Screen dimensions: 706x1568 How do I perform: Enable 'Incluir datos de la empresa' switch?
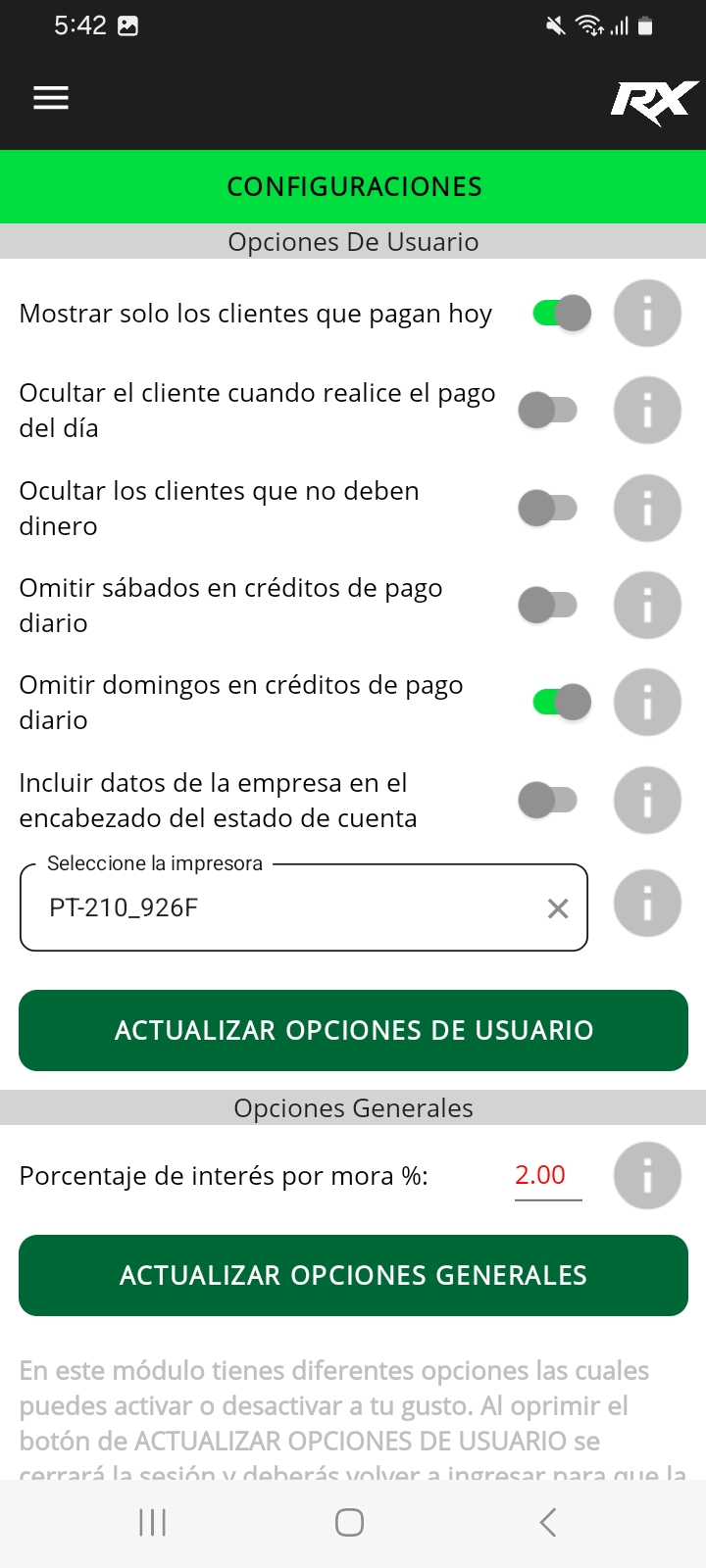(x=547, y=800)
